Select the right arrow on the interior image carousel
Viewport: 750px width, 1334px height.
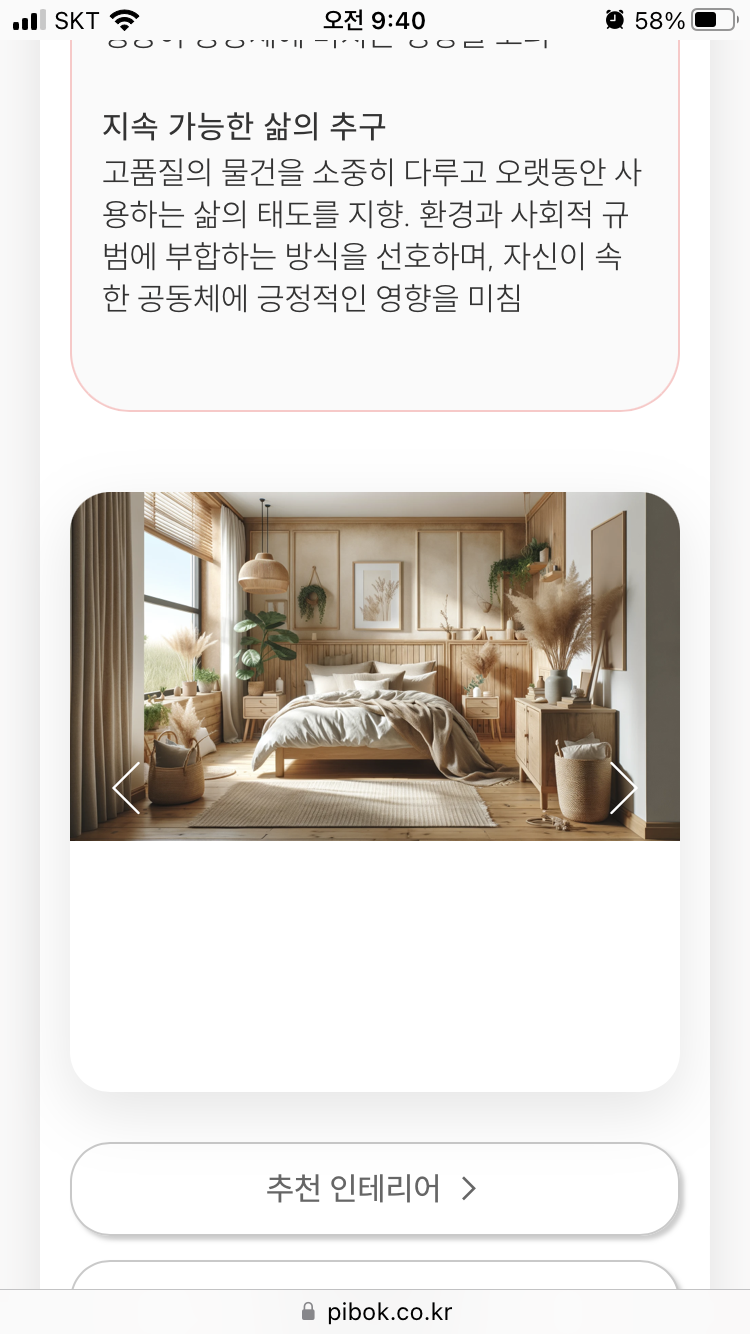click(x=623, y=789)
